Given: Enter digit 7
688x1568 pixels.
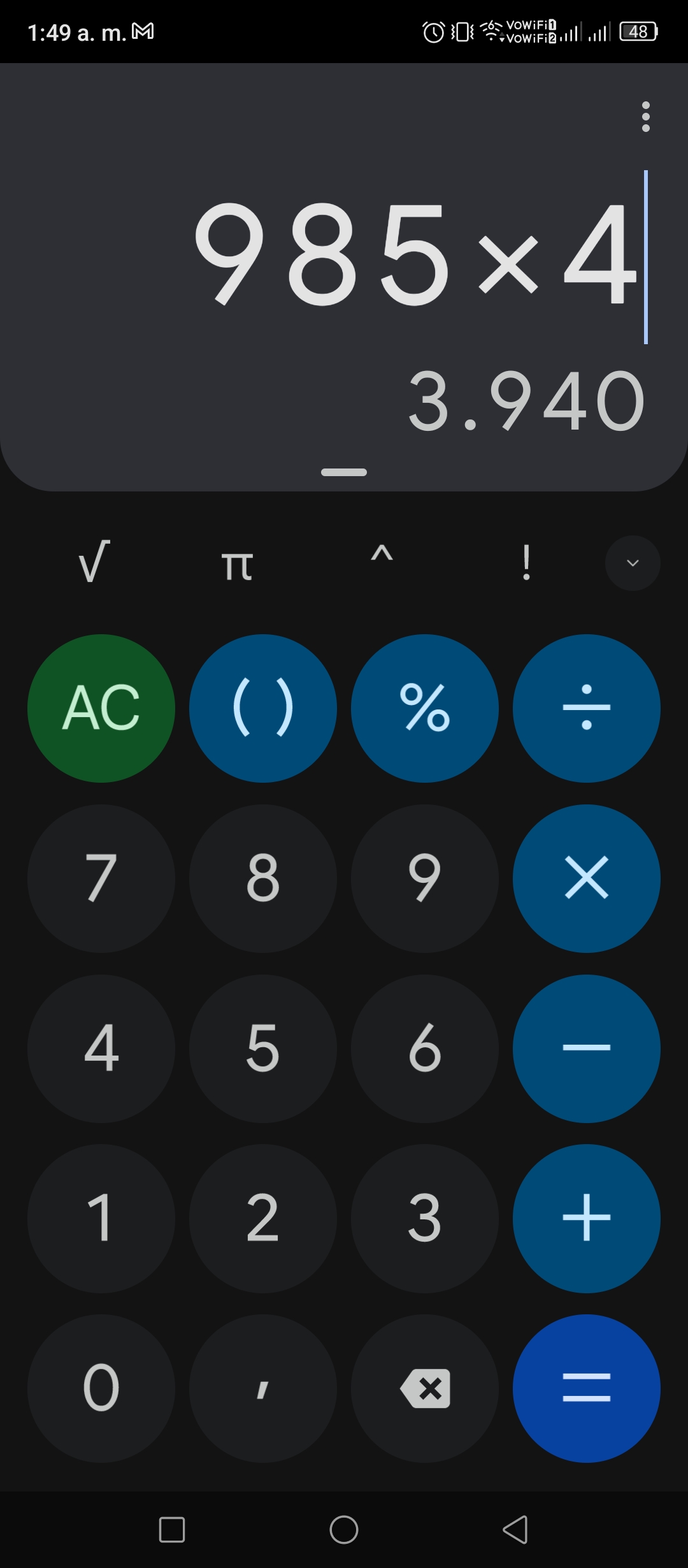Looking at the screenshot, I should pos(101,878).
